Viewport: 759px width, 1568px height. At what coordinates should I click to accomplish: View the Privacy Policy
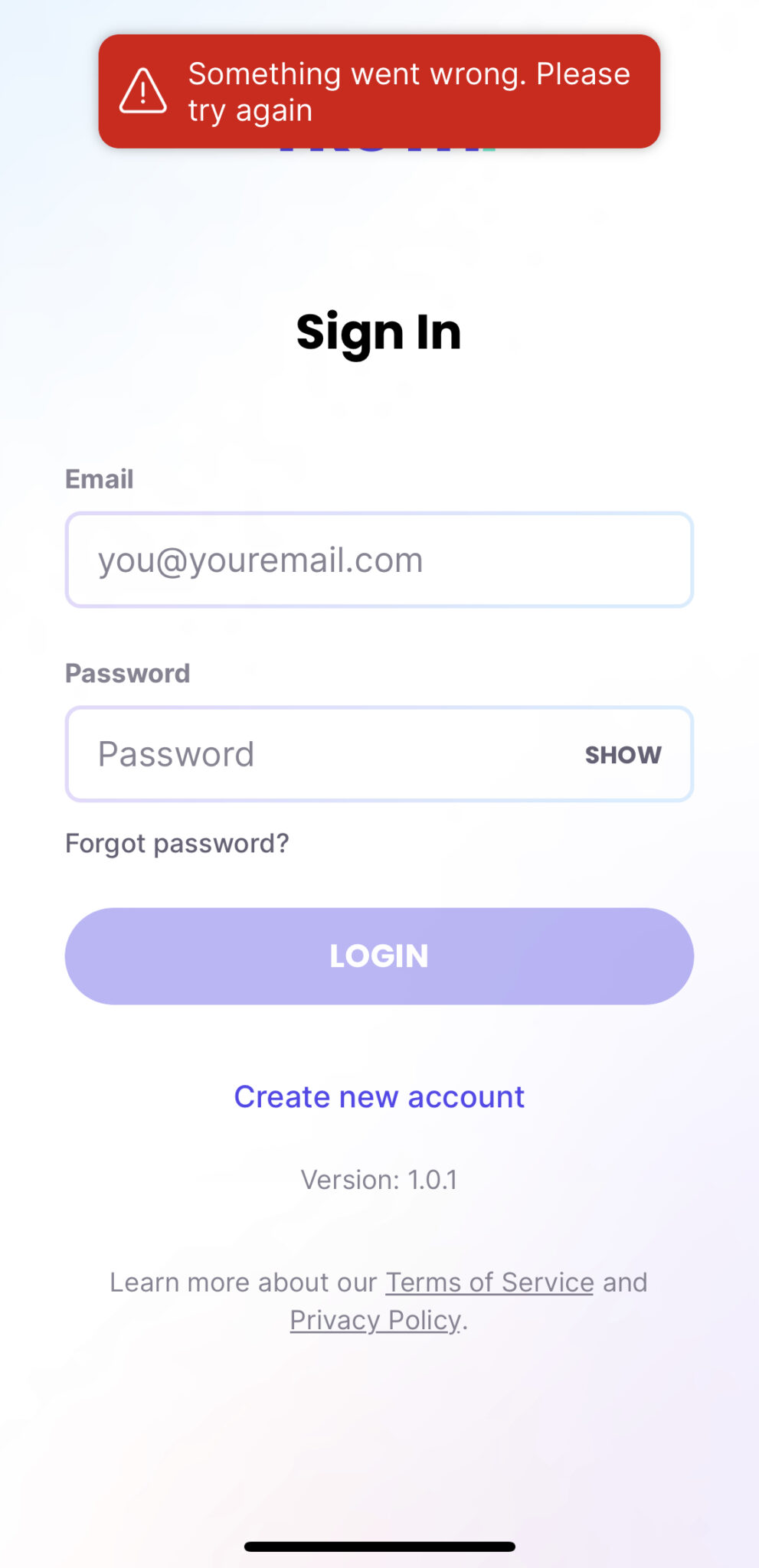point(375,1321)
